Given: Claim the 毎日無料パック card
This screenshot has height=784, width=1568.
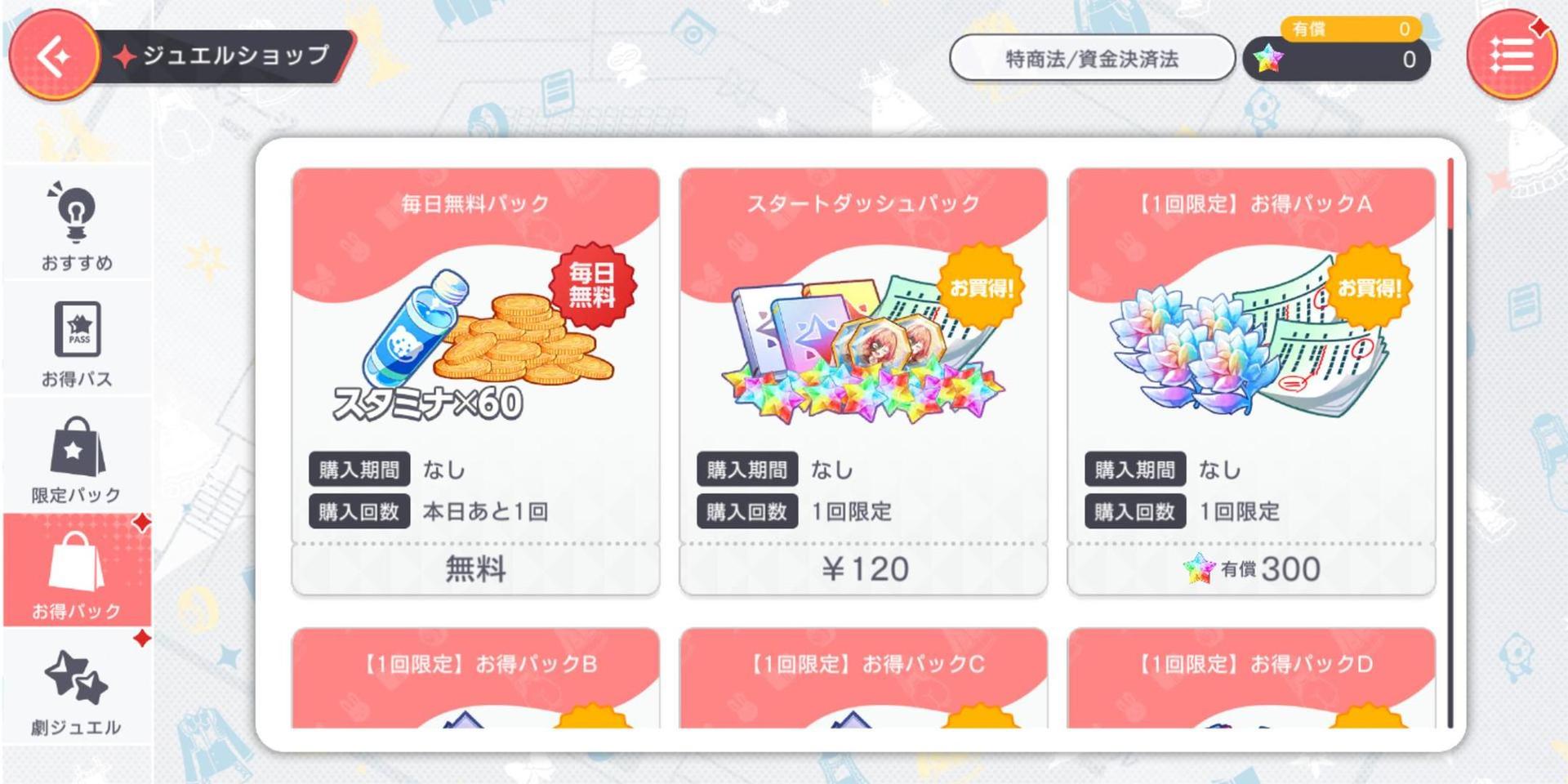Looking at the screenshot, I should [x=475, y=381].
